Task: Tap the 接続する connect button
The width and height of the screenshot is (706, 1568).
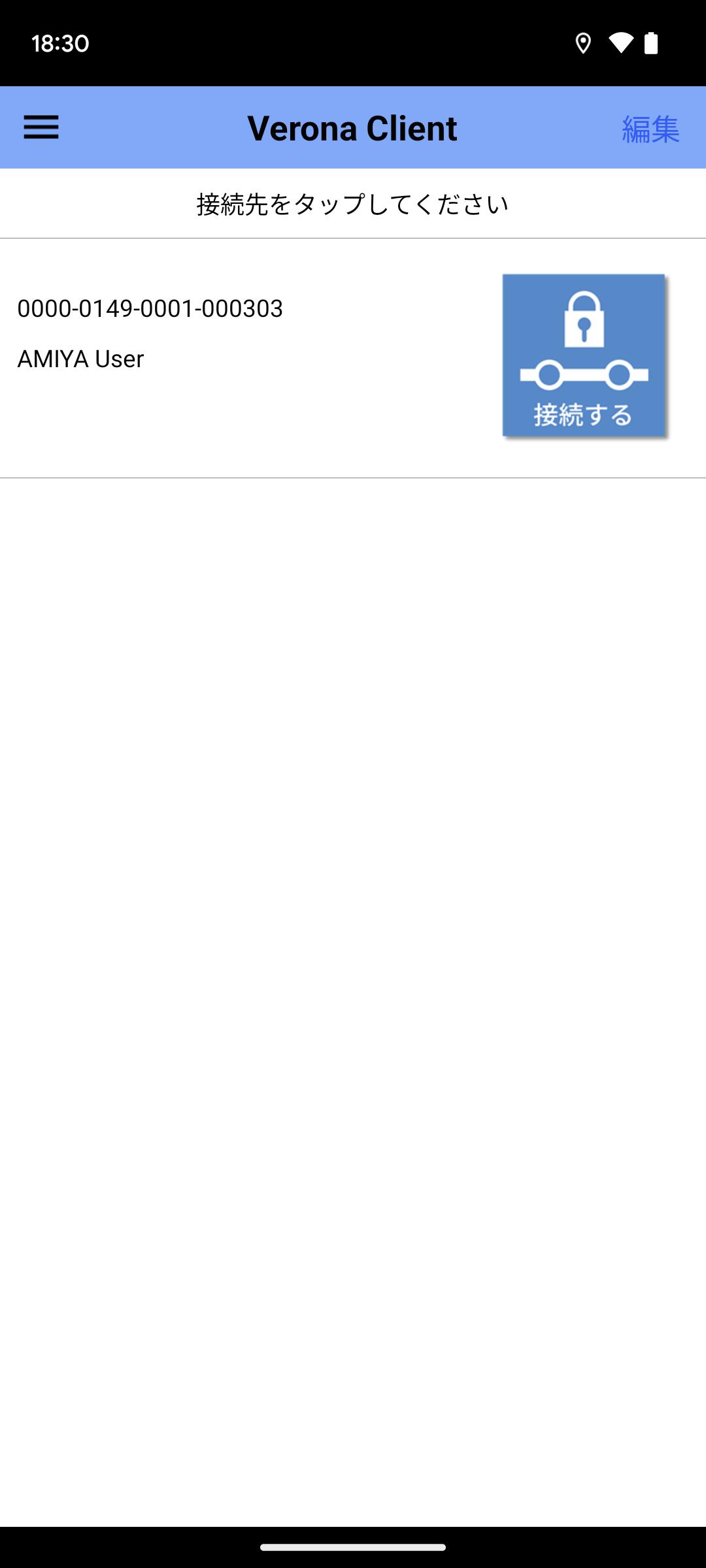Action: (584, 355)
